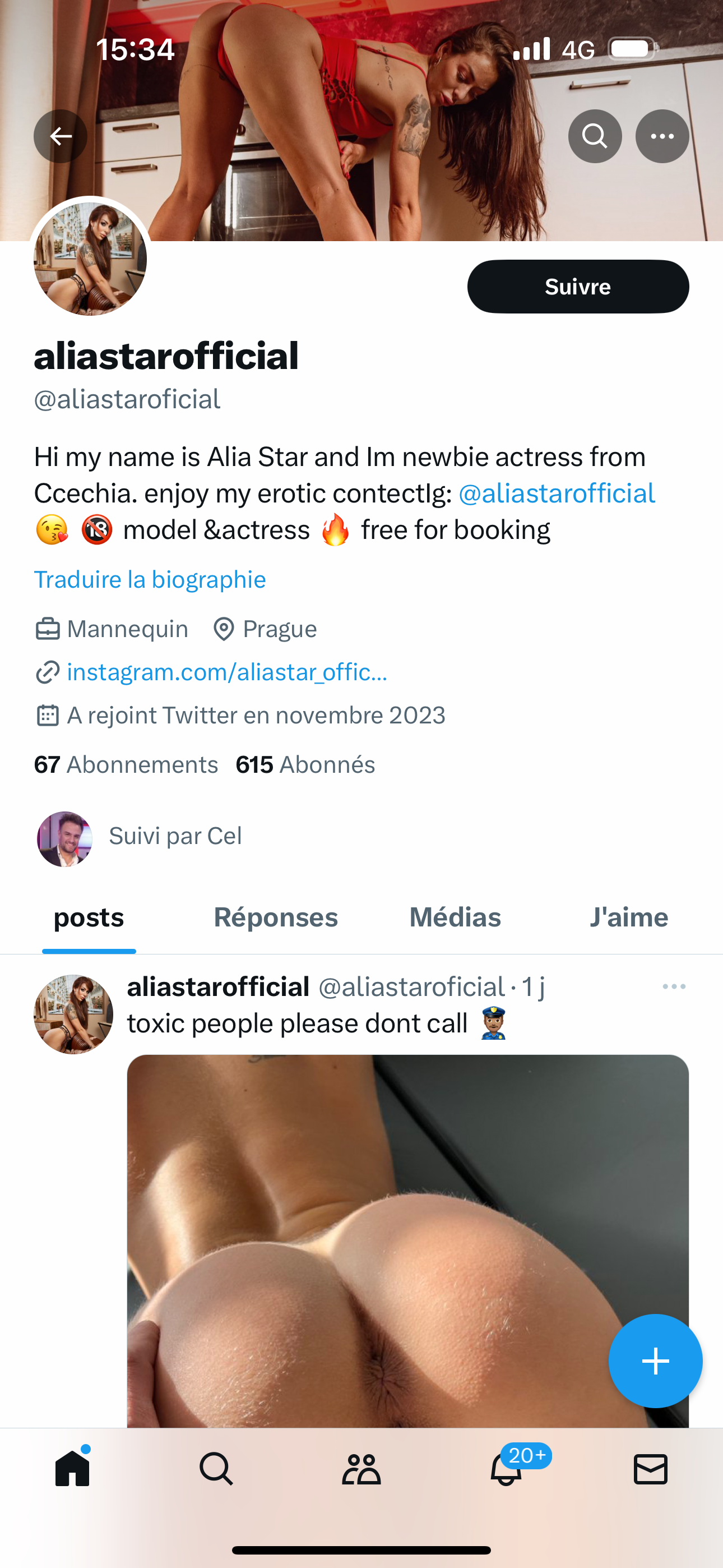Open the @aliastarofficial mention in bio
This screenshot has height=1568, width=723.
tap(556, 493)
